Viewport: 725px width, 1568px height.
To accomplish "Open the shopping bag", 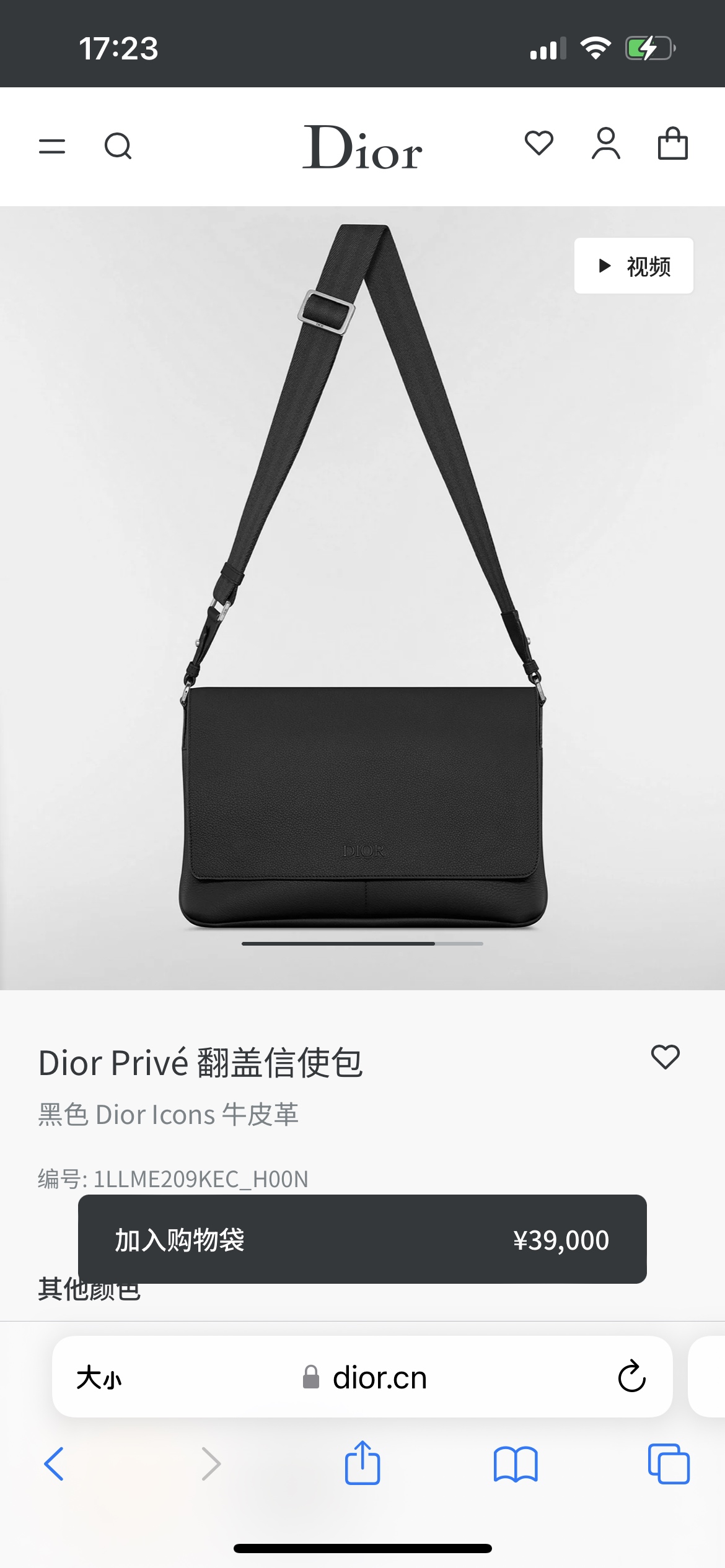I will tap(672, 144).
